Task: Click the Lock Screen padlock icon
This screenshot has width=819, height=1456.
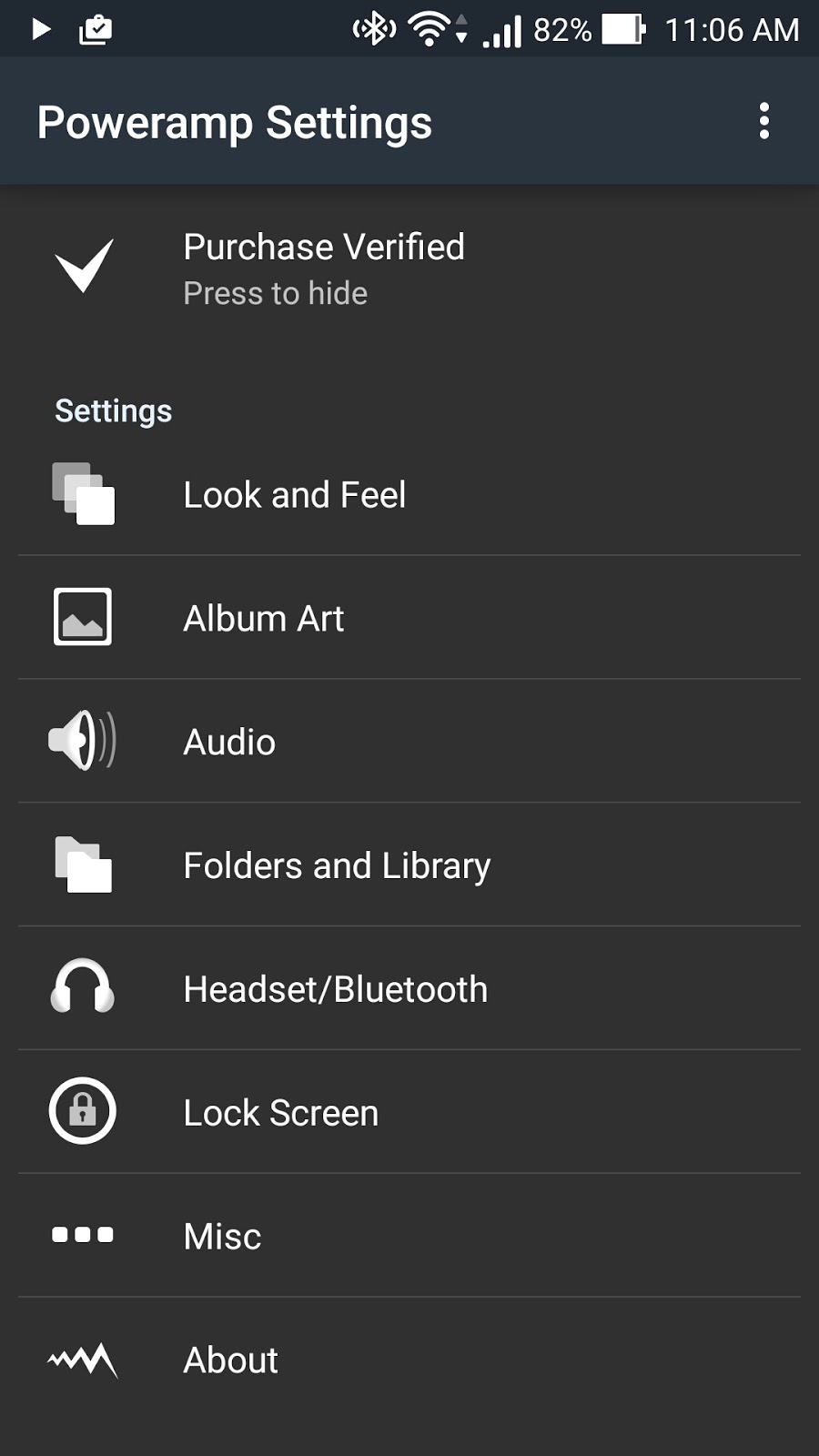Action: click(82, 1112)
